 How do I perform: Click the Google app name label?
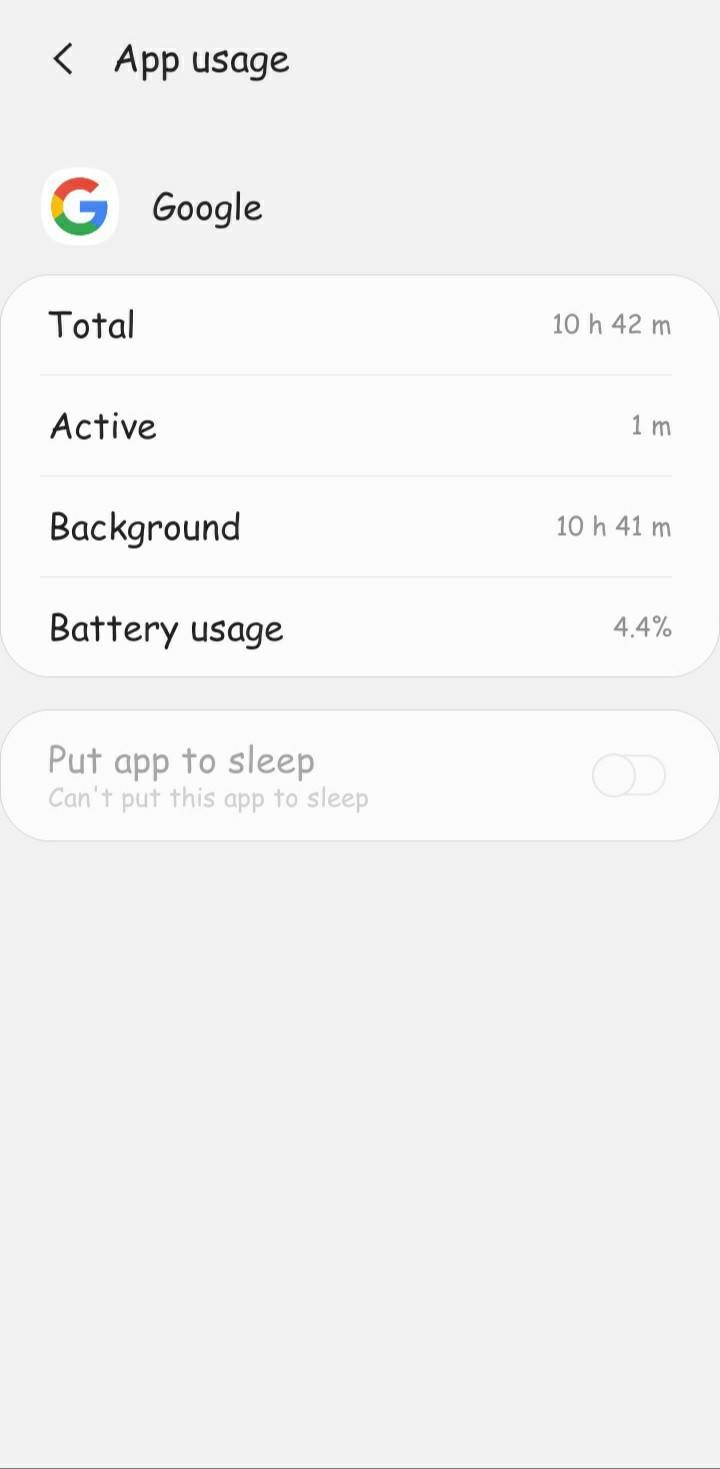(207, 207)
